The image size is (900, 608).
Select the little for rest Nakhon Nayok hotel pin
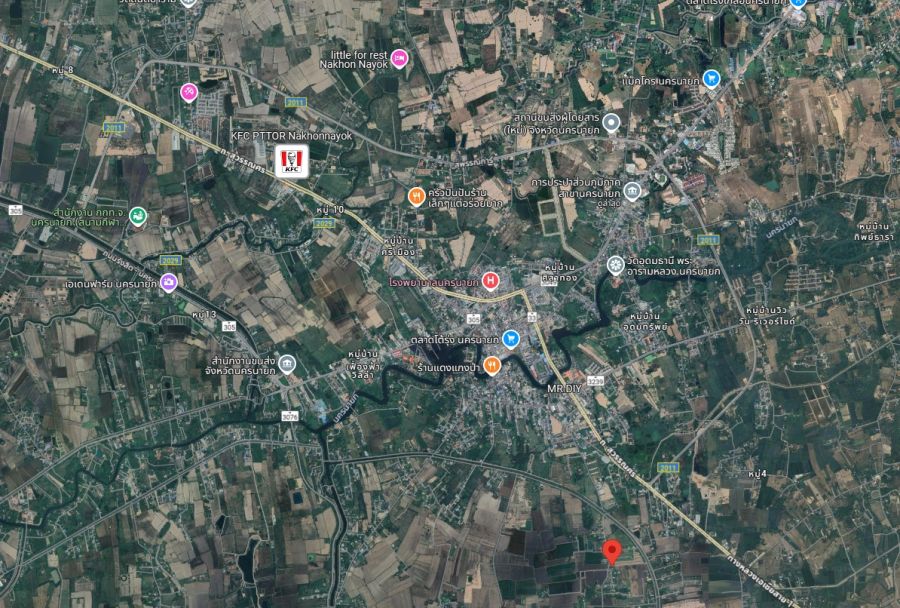[399, 58]
